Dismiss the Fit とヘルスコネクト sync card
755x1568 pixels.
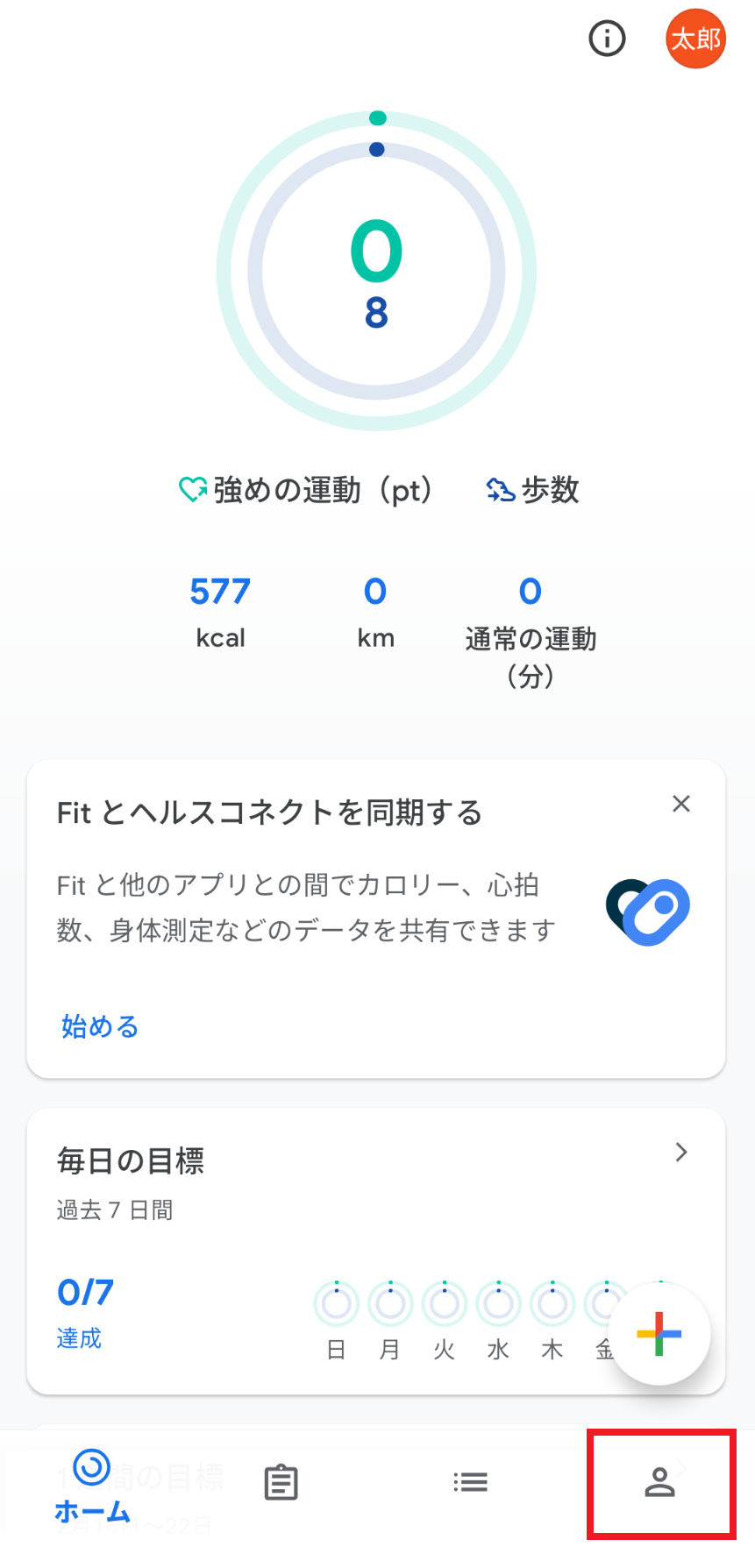[680, 804]
